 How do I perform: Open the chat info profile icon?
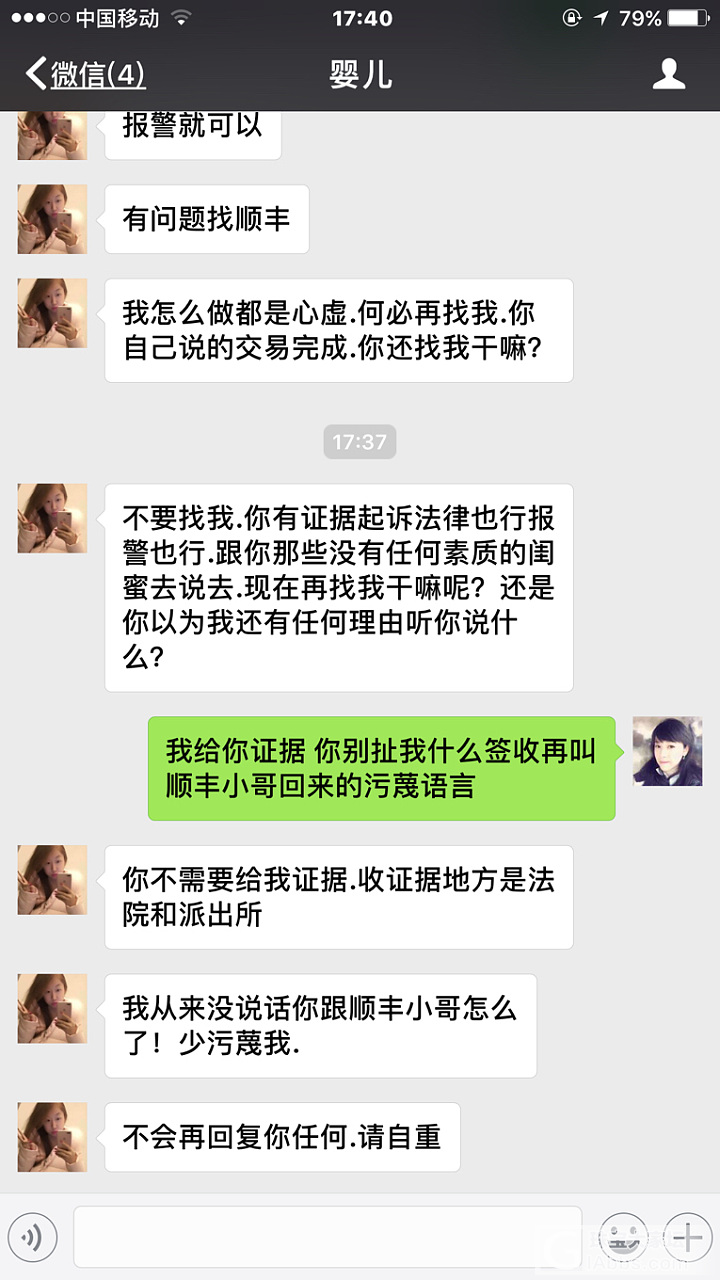pos(668,75)
